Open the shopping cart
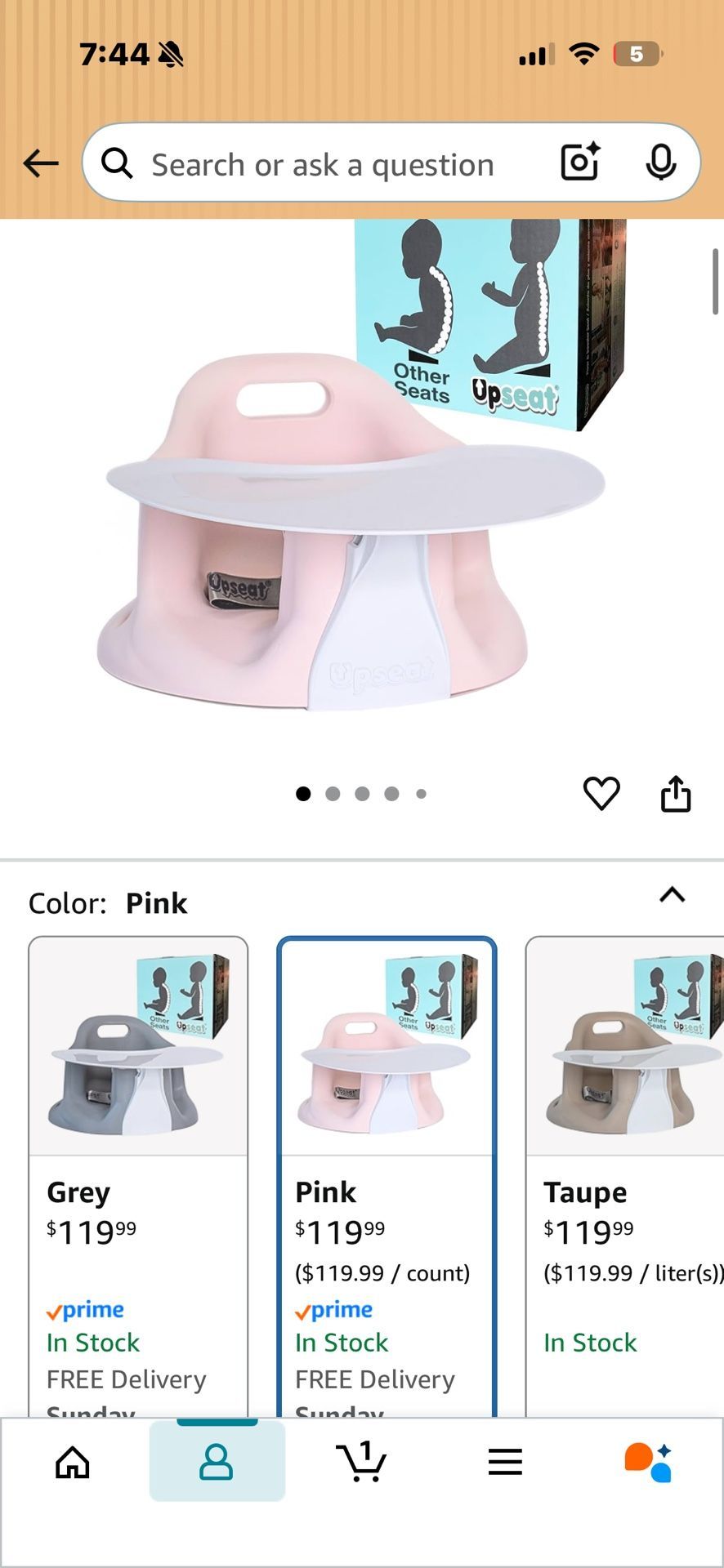This screenshot has height=1568, width=724. coord(361,1462)
